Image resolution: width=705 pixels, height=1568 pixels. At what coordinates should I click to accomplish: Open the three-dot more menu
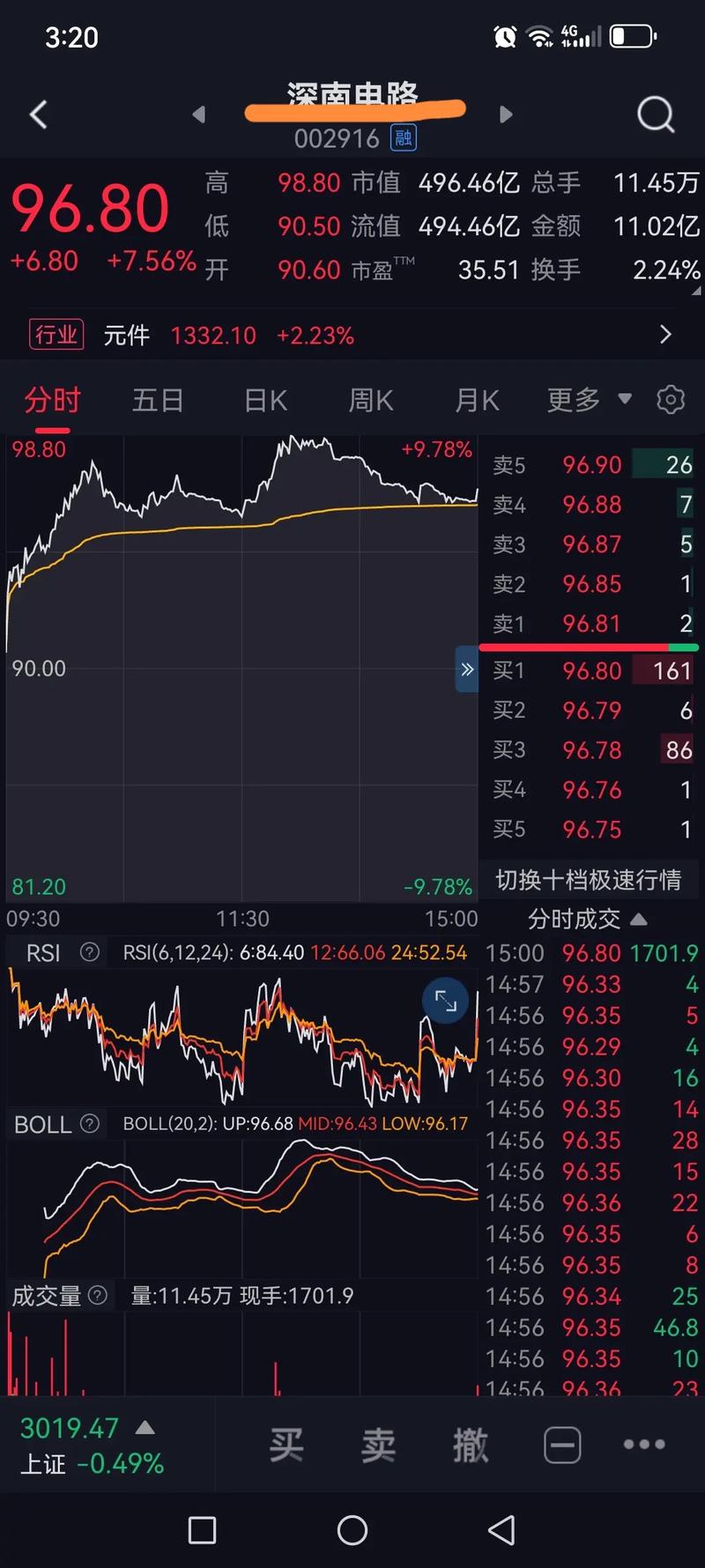(x=644, y=1445)
